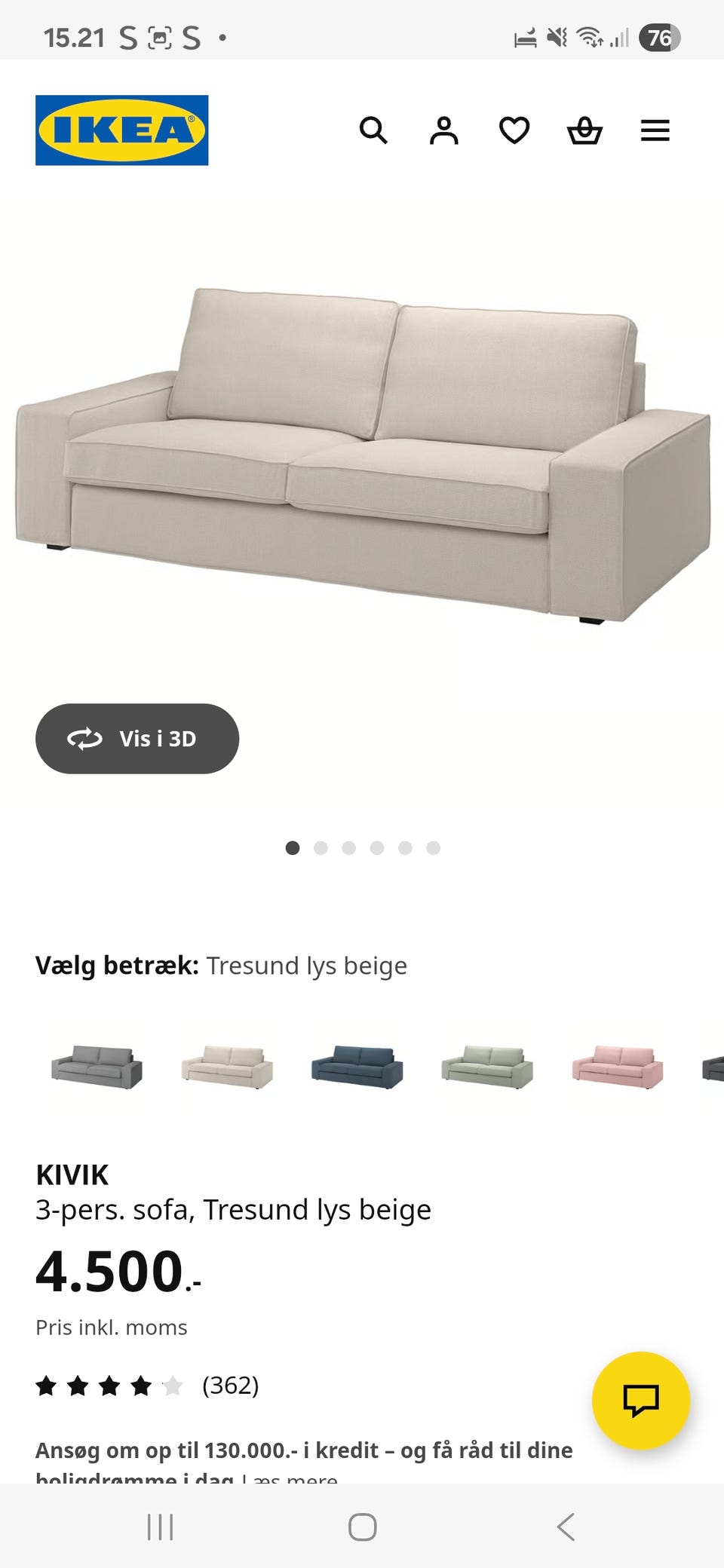Select the third carousel dot
The image size is (724, 1568).
pyautogui.click(x=349, y=847)
